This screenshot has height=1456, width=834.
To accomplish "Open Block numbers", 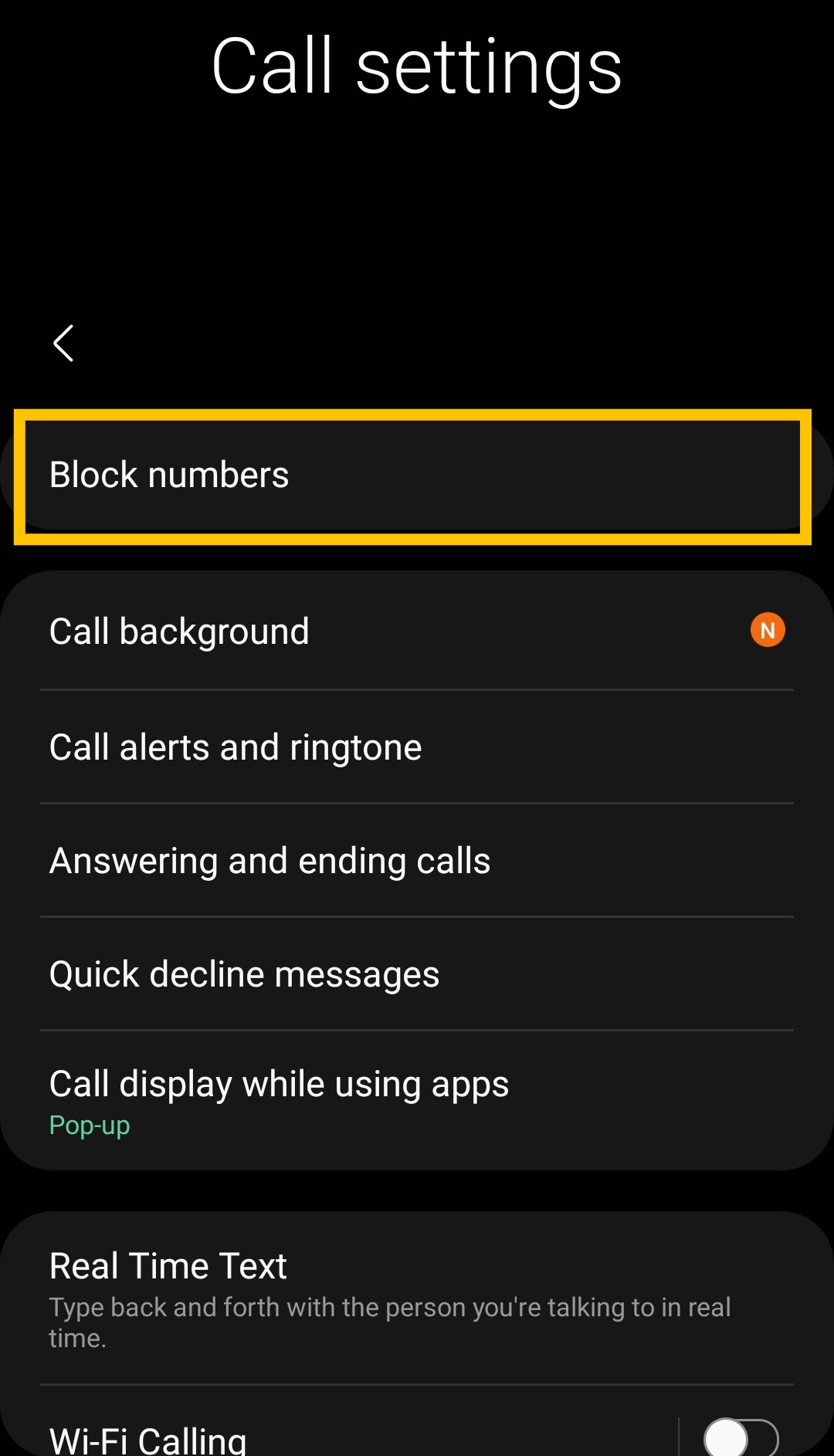I will click(417, 476).
